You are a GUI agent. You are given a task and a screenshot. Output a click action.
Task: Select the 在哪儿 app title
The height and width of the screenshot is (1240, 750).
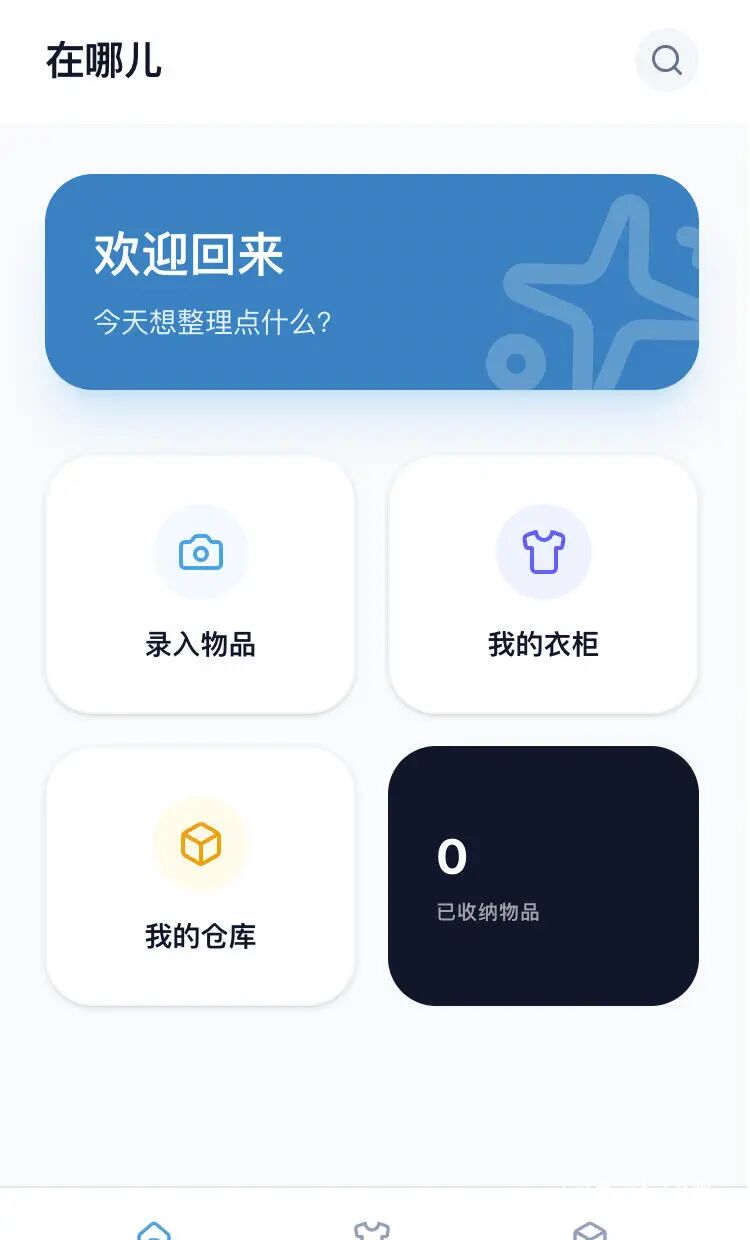point(105,60)
